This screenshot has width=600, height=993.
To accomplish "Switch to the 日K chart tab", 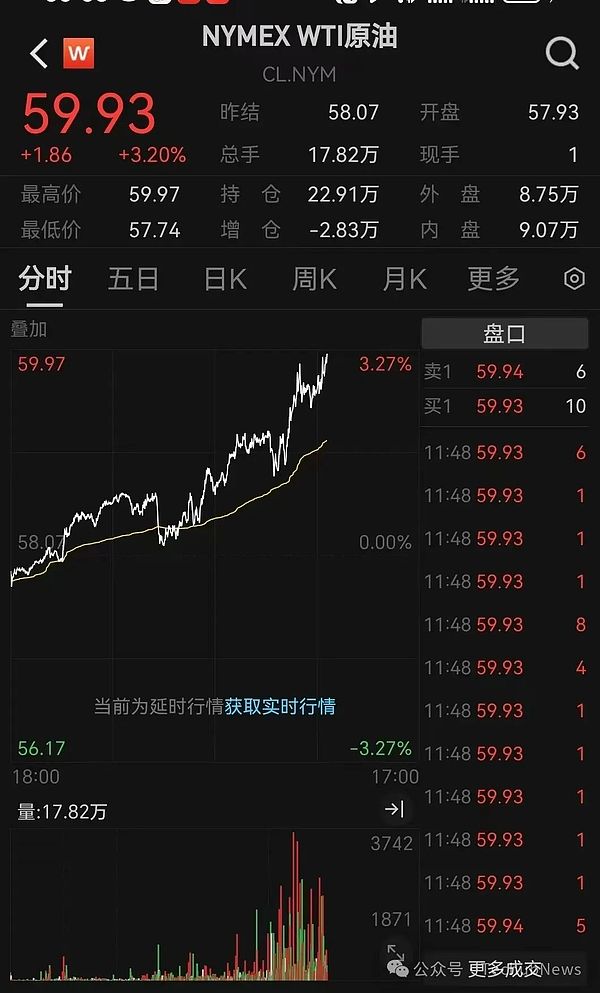I will pos(225,279).
